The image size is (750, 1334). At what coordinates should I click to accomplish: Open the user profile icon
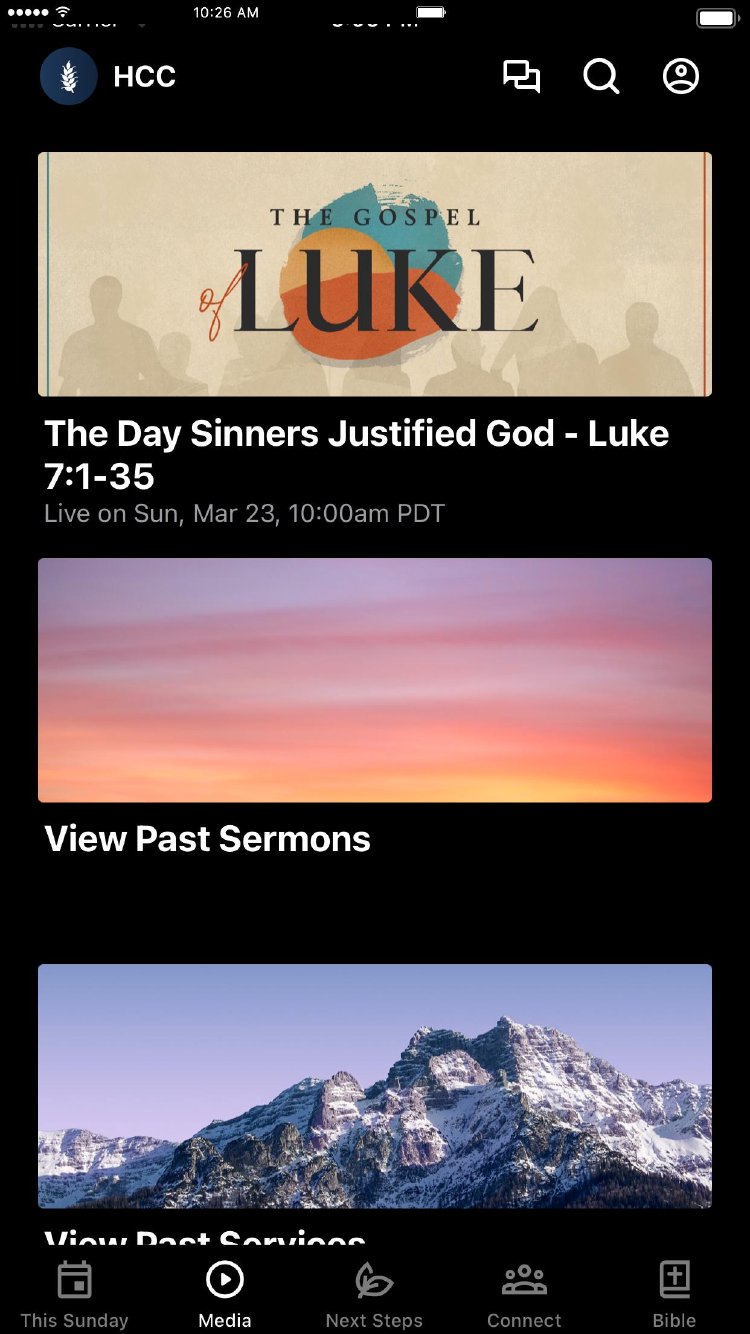click(681, 77)
